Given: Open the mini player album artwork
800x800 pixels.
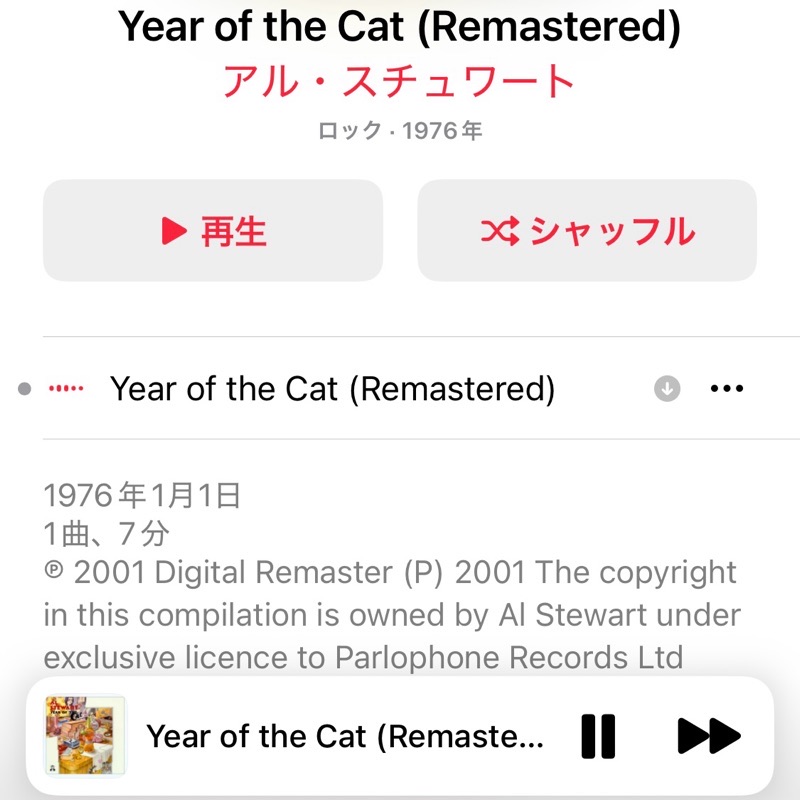Looking at the screenshot, I should click(x=86, y=737).
